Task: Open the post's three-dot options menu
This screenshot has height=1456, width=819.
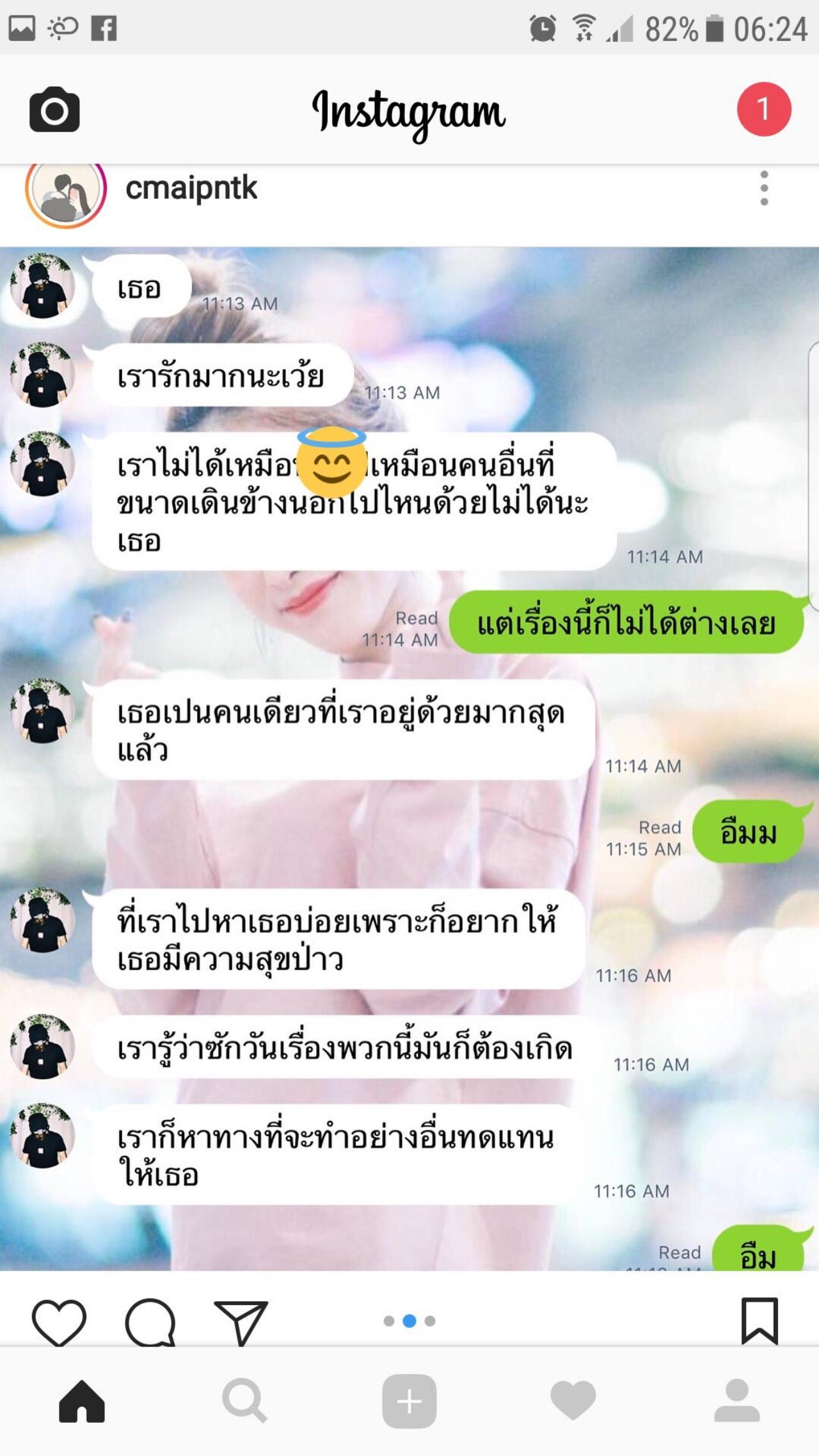Action: 764,188
